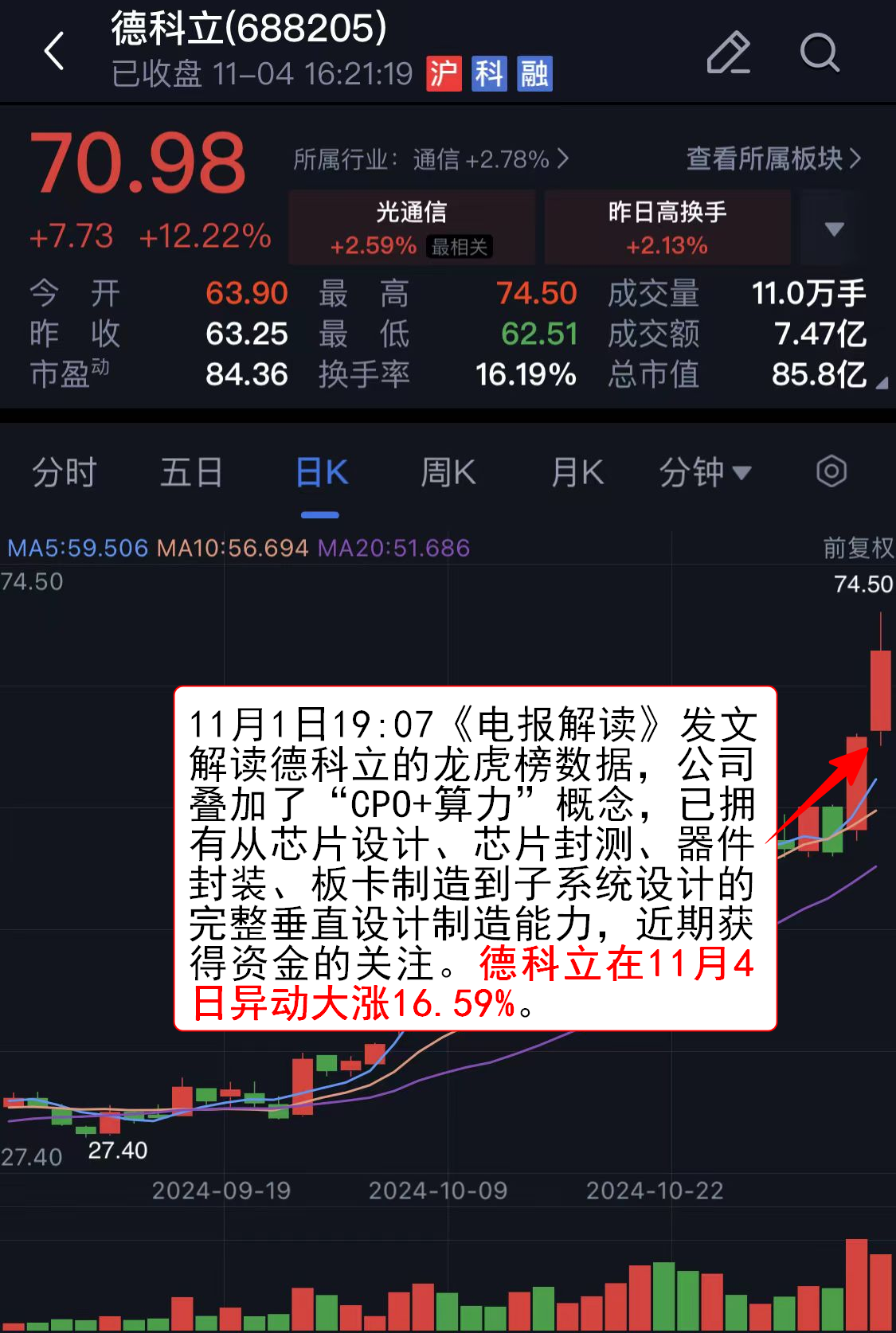Select the 日K chart tab
Screen dimensions: 896x1333
[x=321, y=473]
